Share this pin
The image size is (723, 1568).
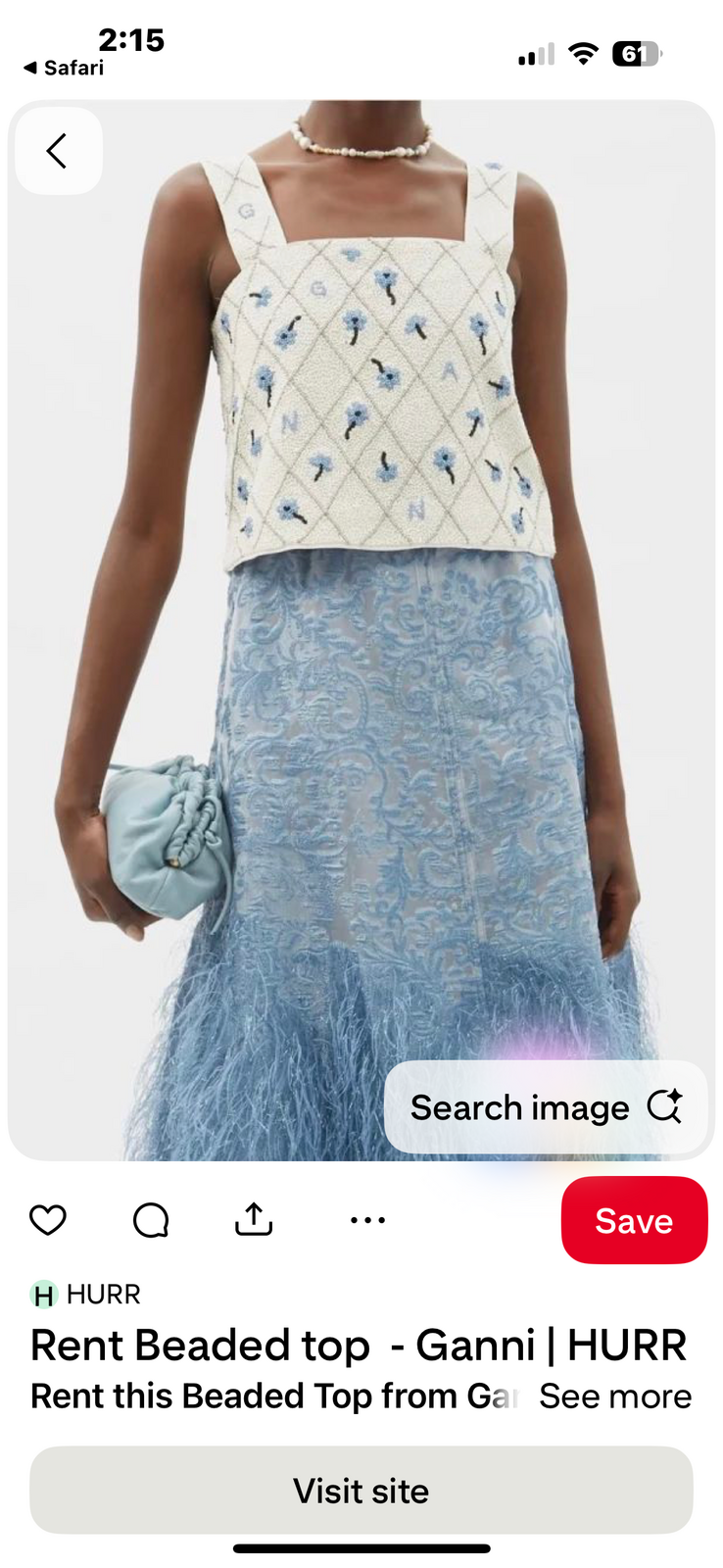[254, 1220]
